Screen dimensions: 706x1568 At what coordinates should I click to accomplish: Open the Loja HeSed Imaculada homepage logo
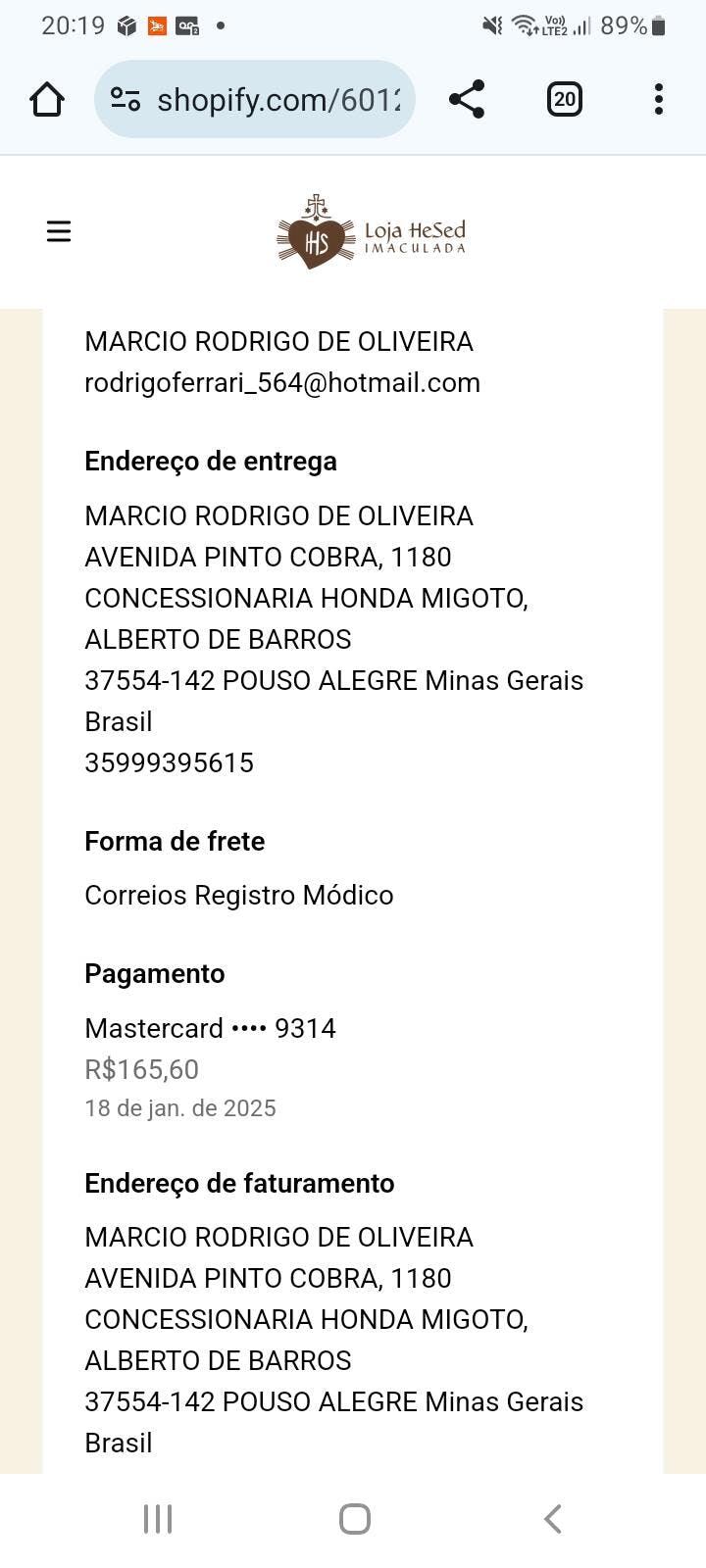pyautogui.click(x=371, y=232)
